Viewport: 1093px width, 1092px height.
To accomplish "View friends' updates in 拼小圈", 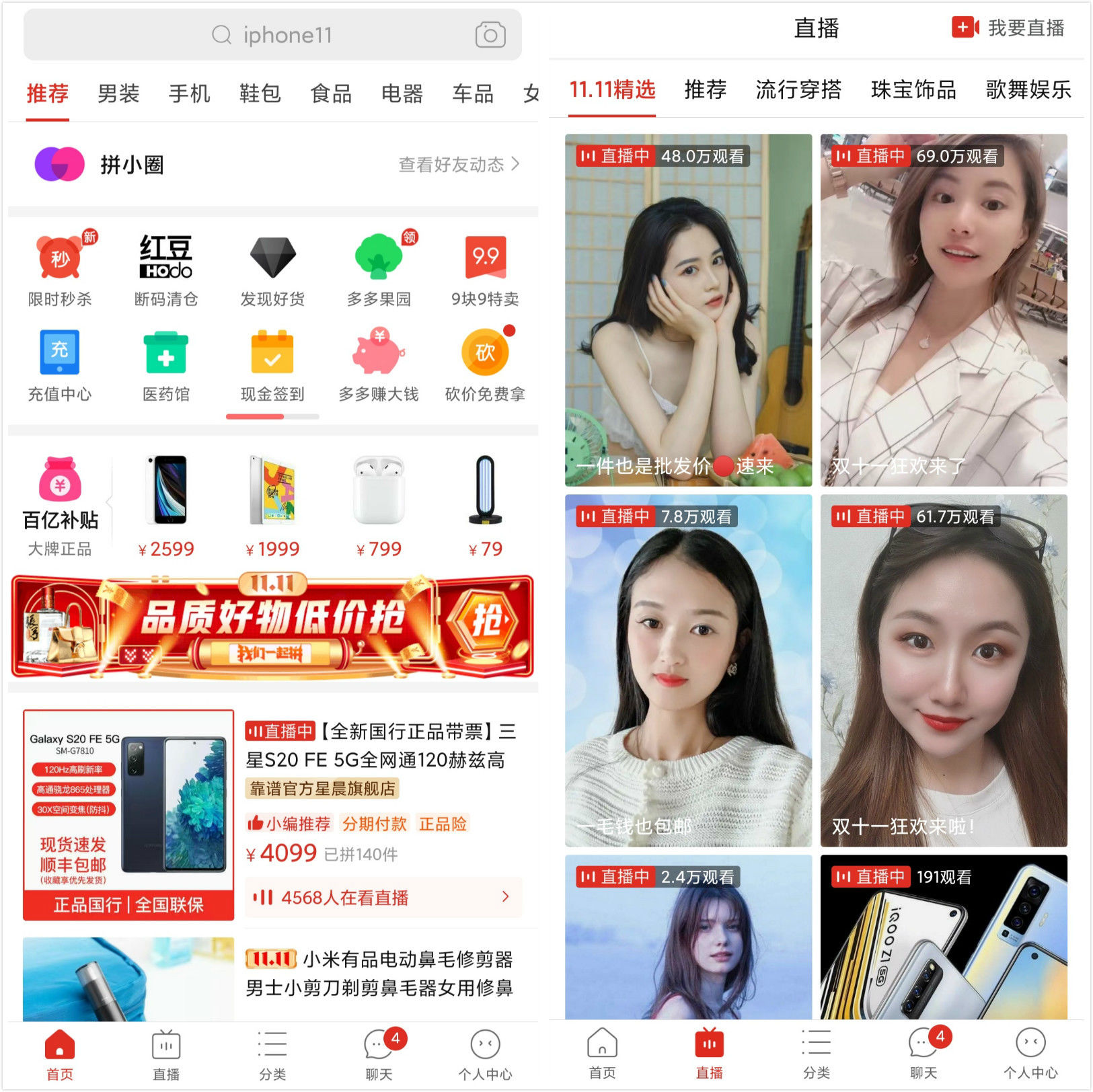I will pyautogui.click(x=458, y=164).
